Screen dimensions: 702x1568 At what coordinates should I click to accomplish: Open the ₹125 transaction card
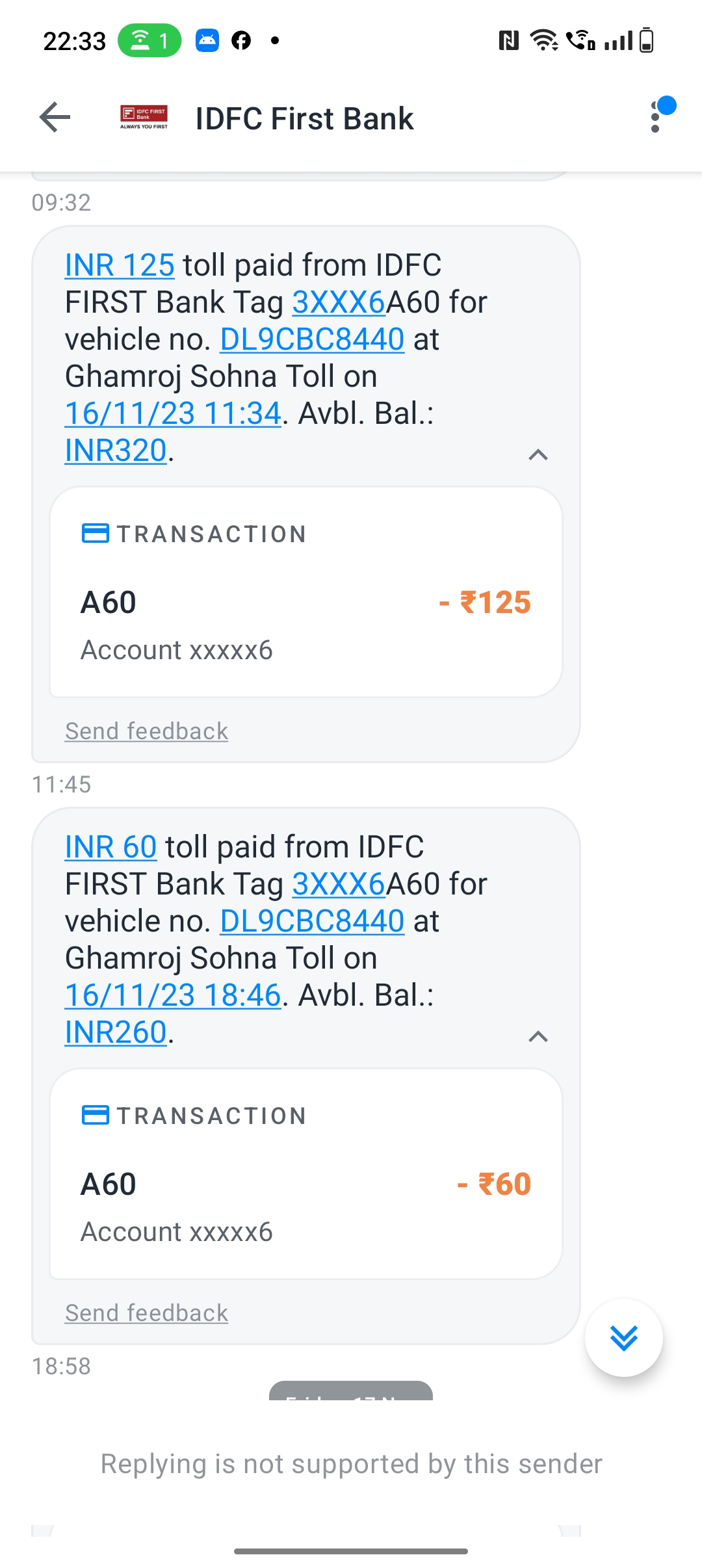305,592
